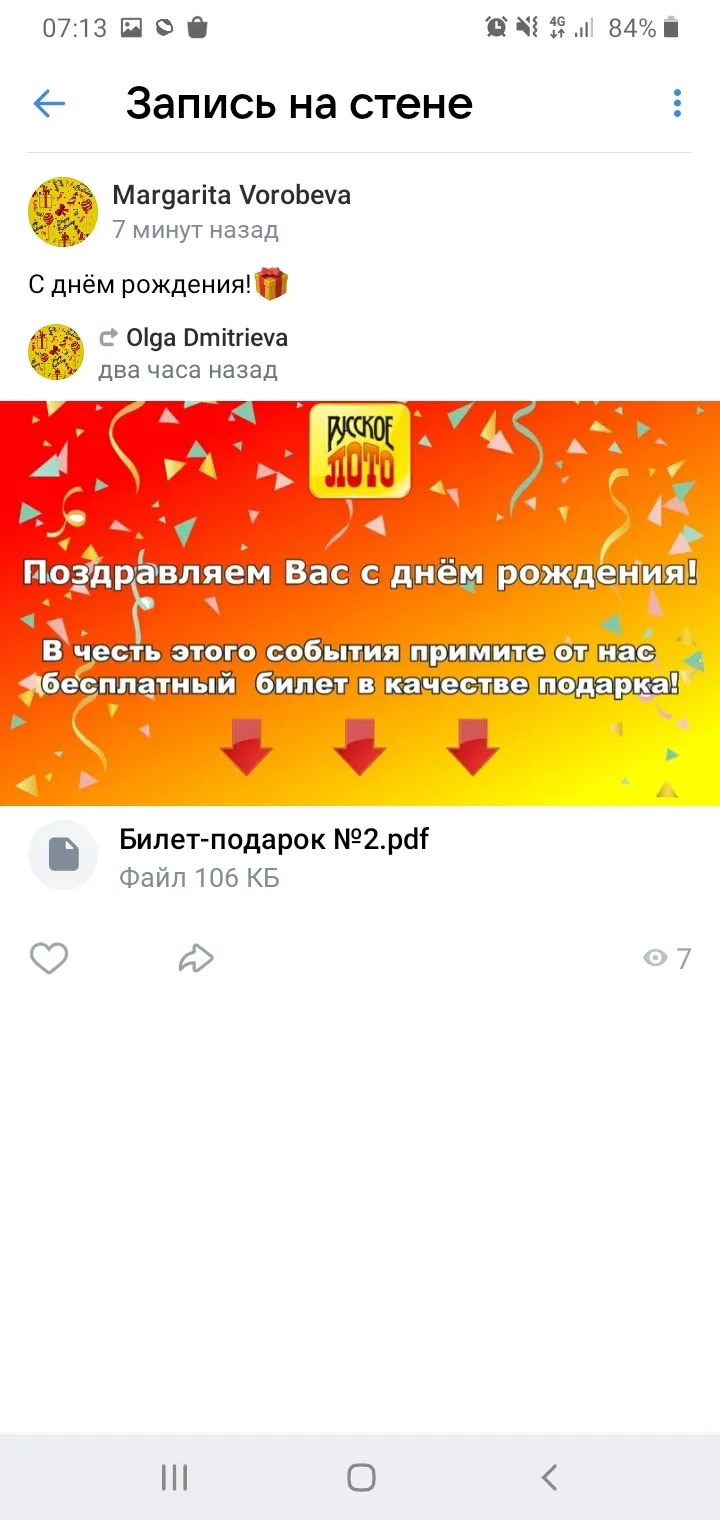Open the Билет-подарок №2.pdf attachment
Viewport: 720px width, 1520px height.
273,856
